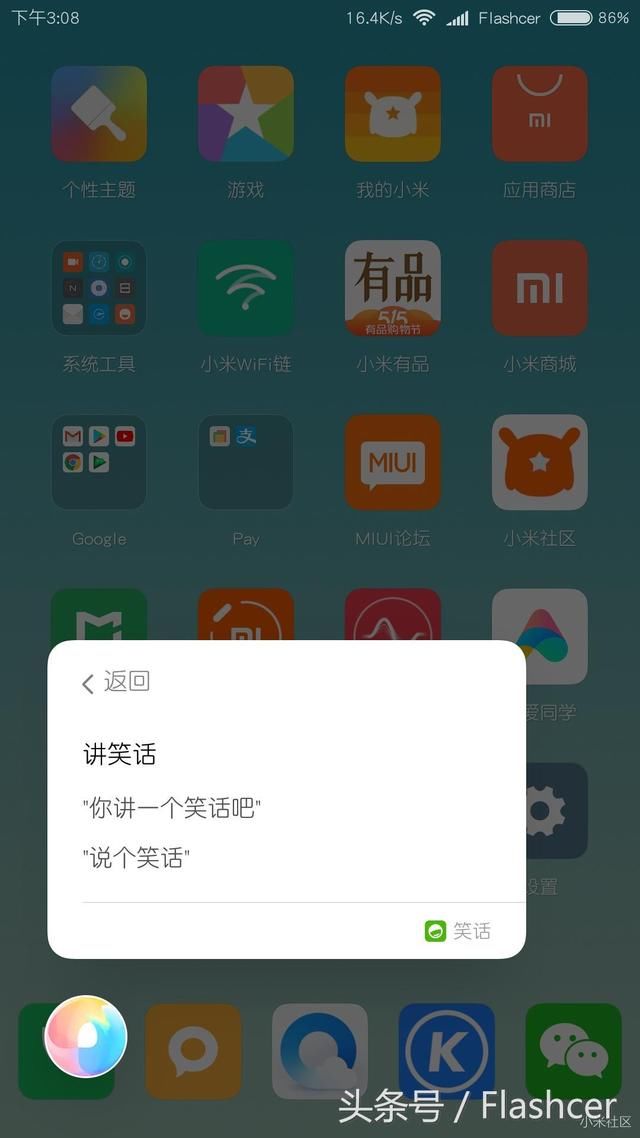
Task: Open the MIUI论坛 app
Action: 392,462
